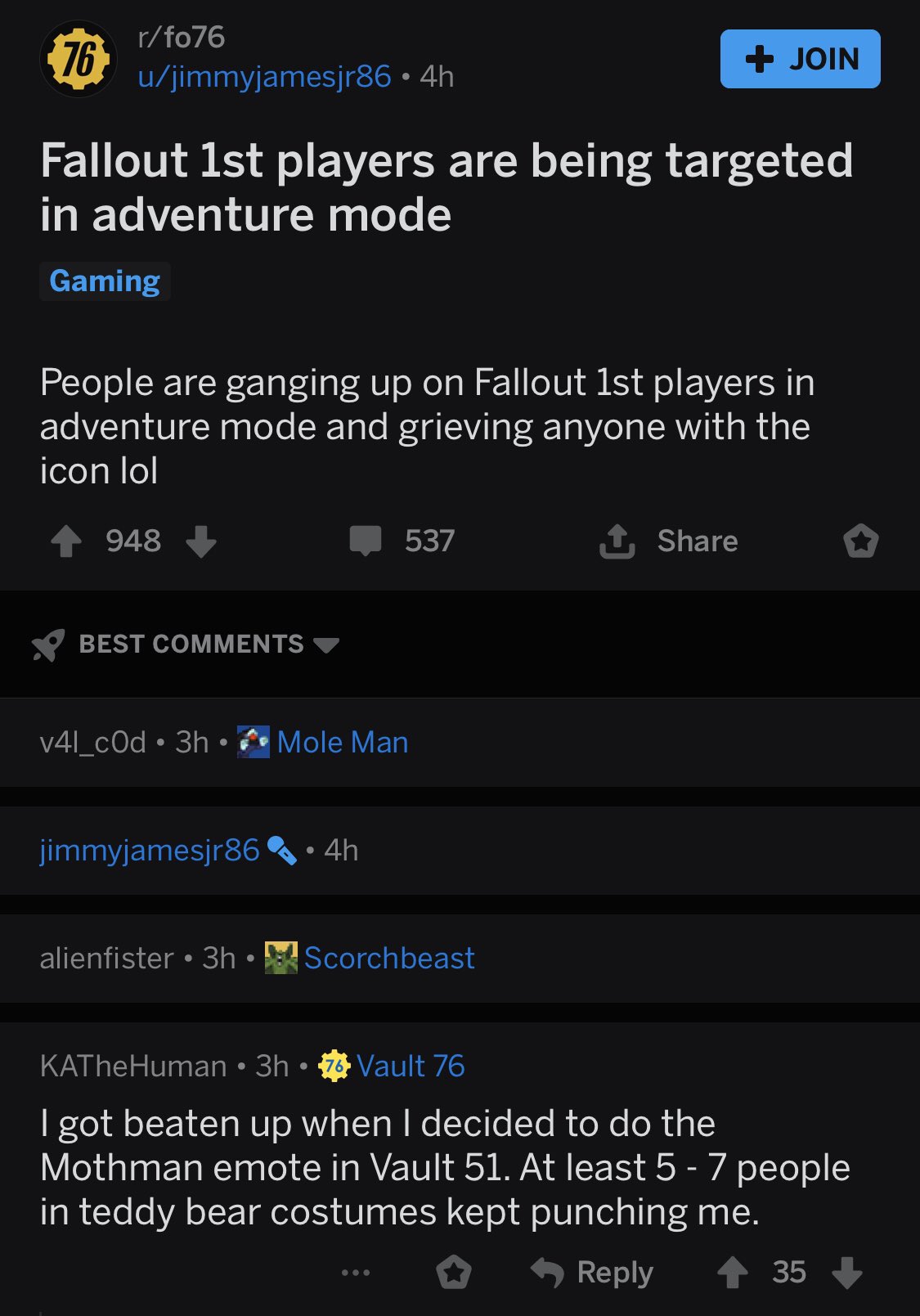Upvote the Fallout 1st post
This screenshot has width=920, height=1316.
66,541
